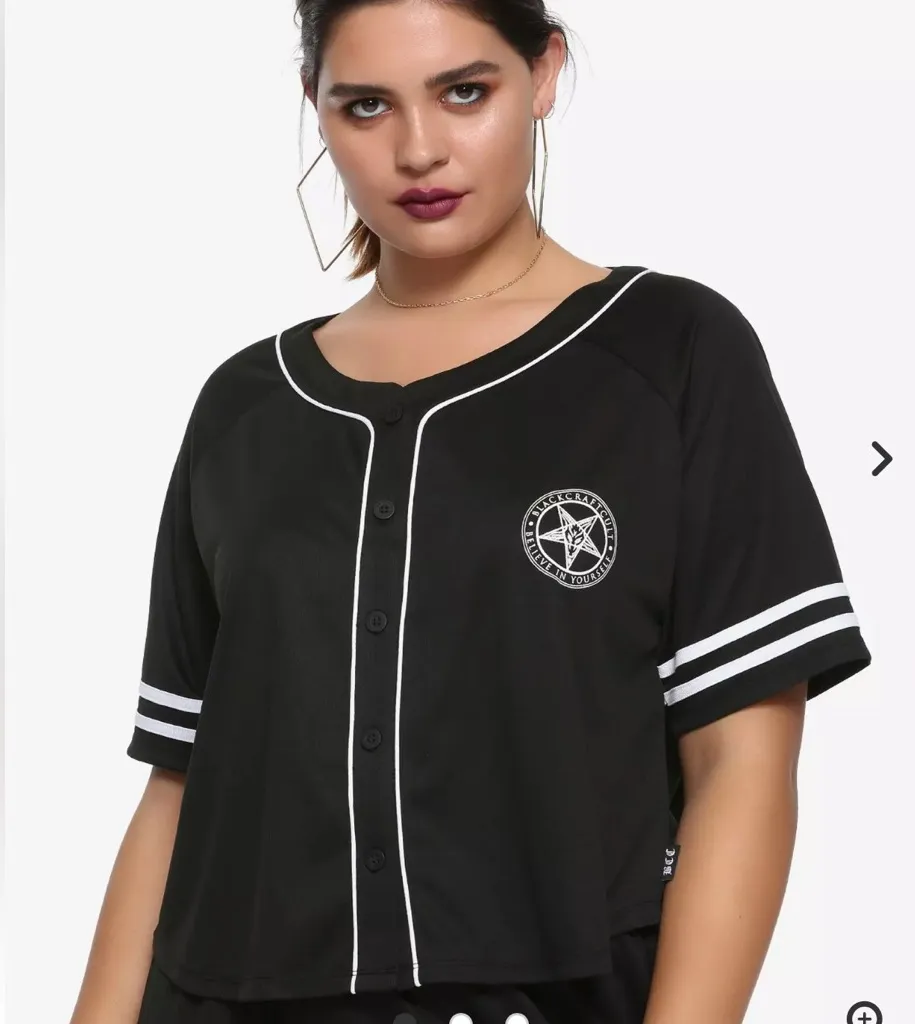Zoom in with the magnifier plus icon

pos(864,1012)
